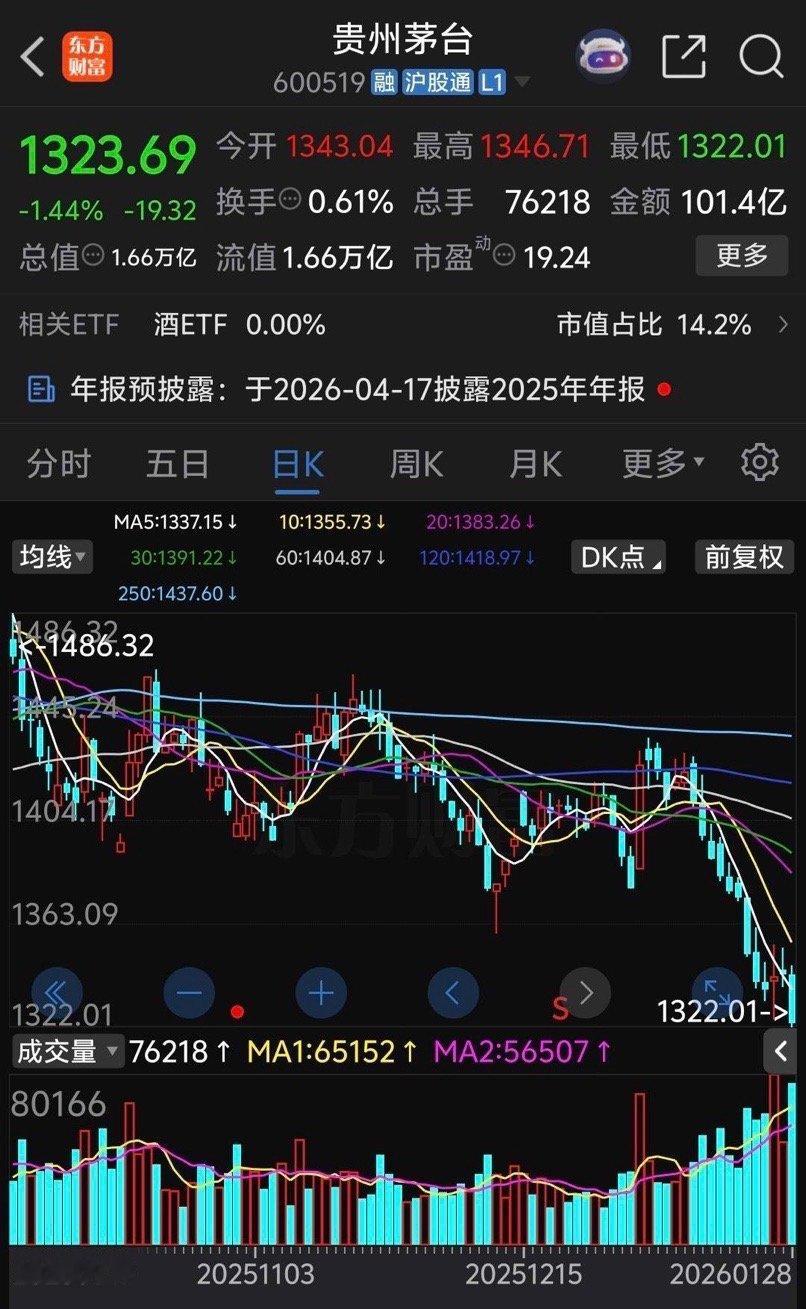Viewport: 806px width, 1309px height.
Task: Switch to the 周K tab
Action: pos(416,463)
